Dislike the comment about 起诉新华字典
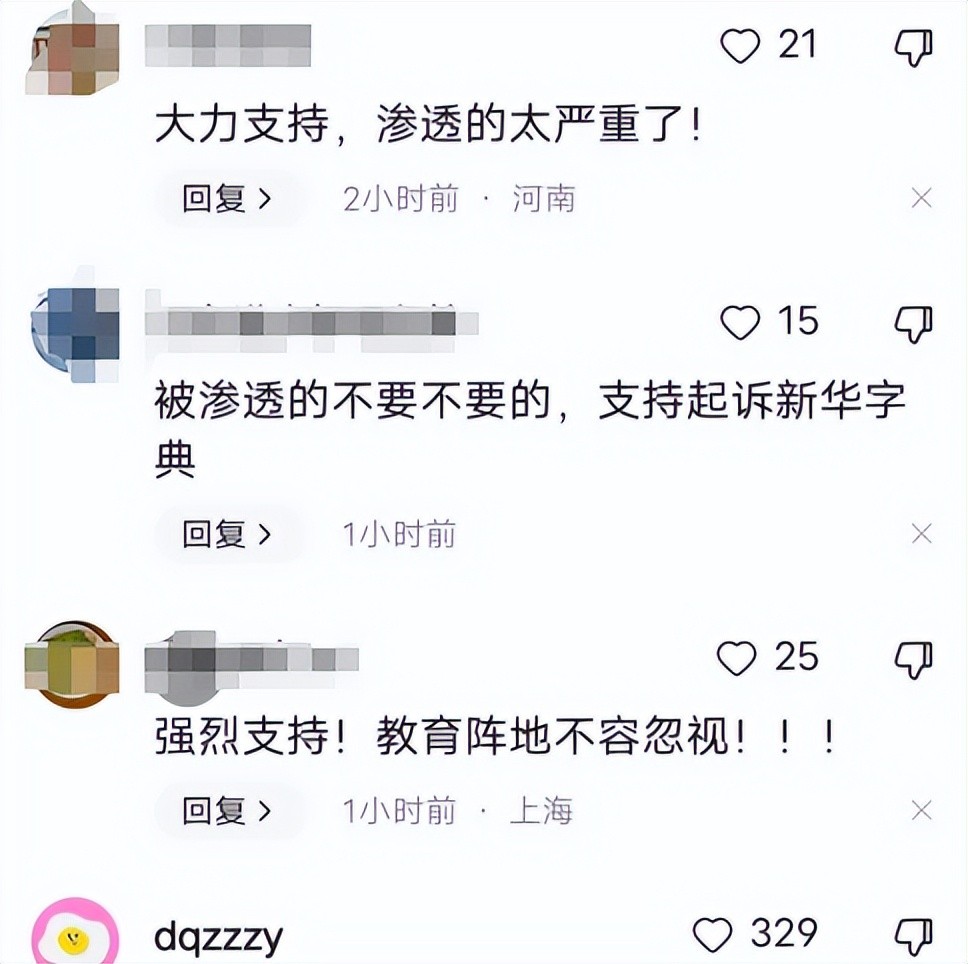968x964 pixels. pyautogui.click(x=913, y=323)
